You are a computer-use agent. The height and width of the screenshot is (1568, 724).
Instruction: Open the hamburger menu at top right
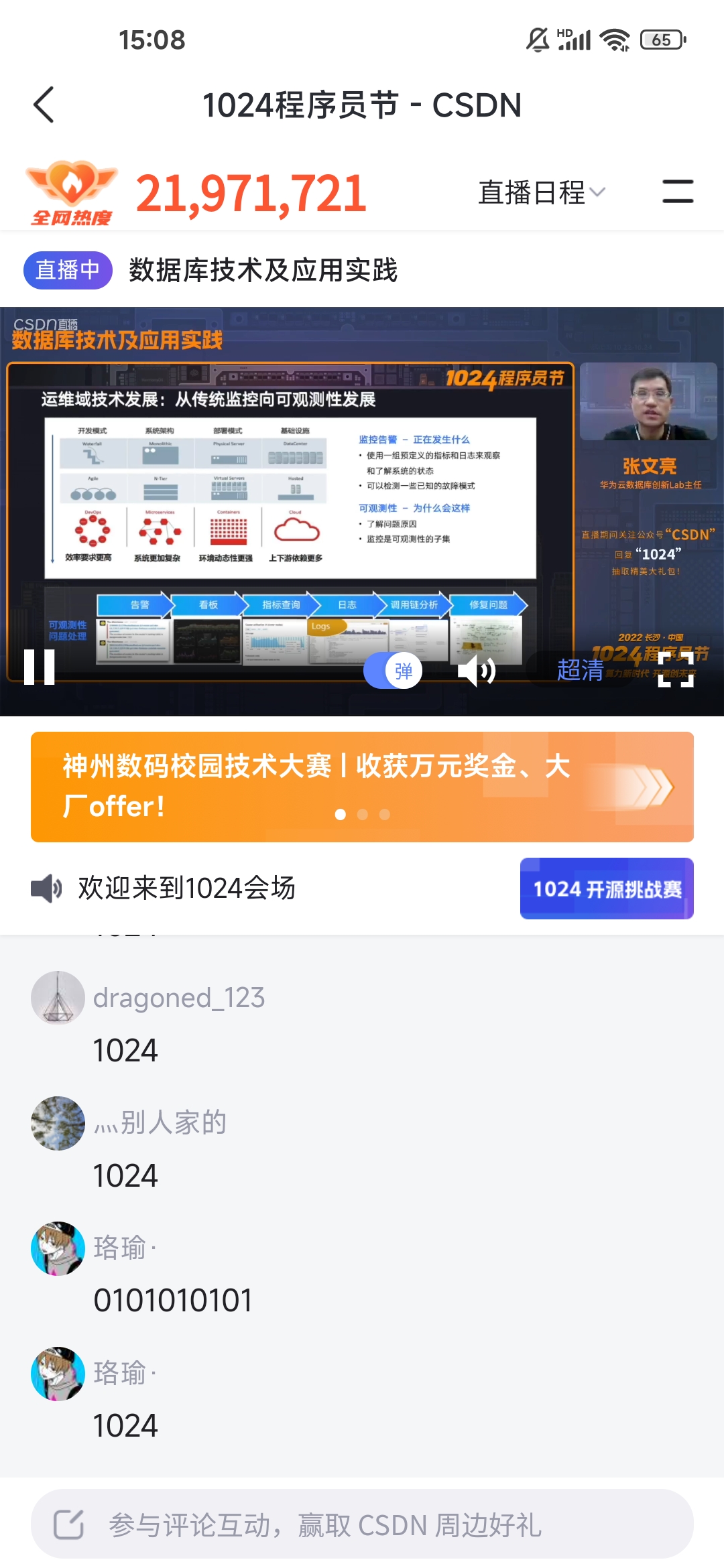(678, 192)
